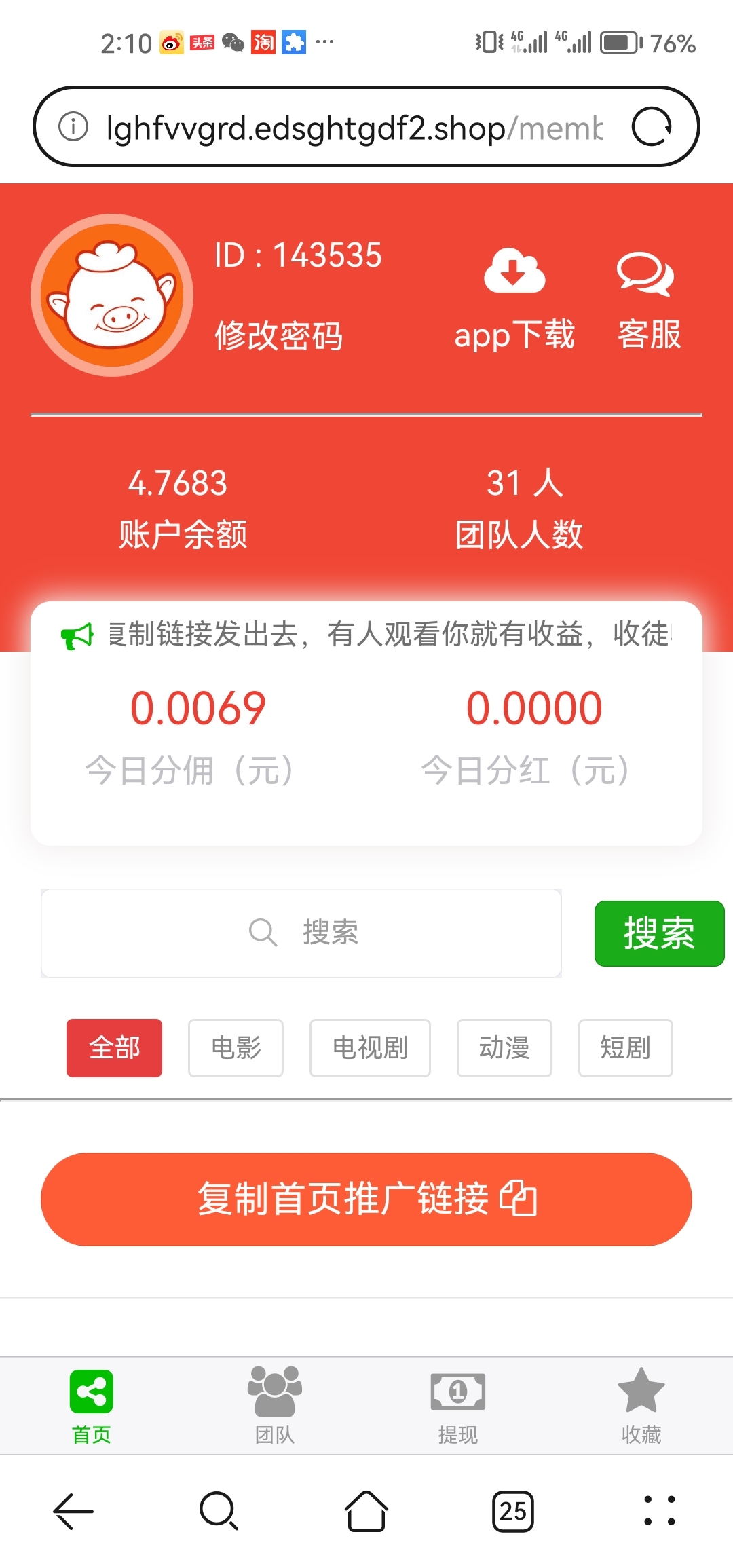Choose the 动漫 category chip
This screenshot has width=733, height=1568.
pyautogui.click(x=504, y=1047)
